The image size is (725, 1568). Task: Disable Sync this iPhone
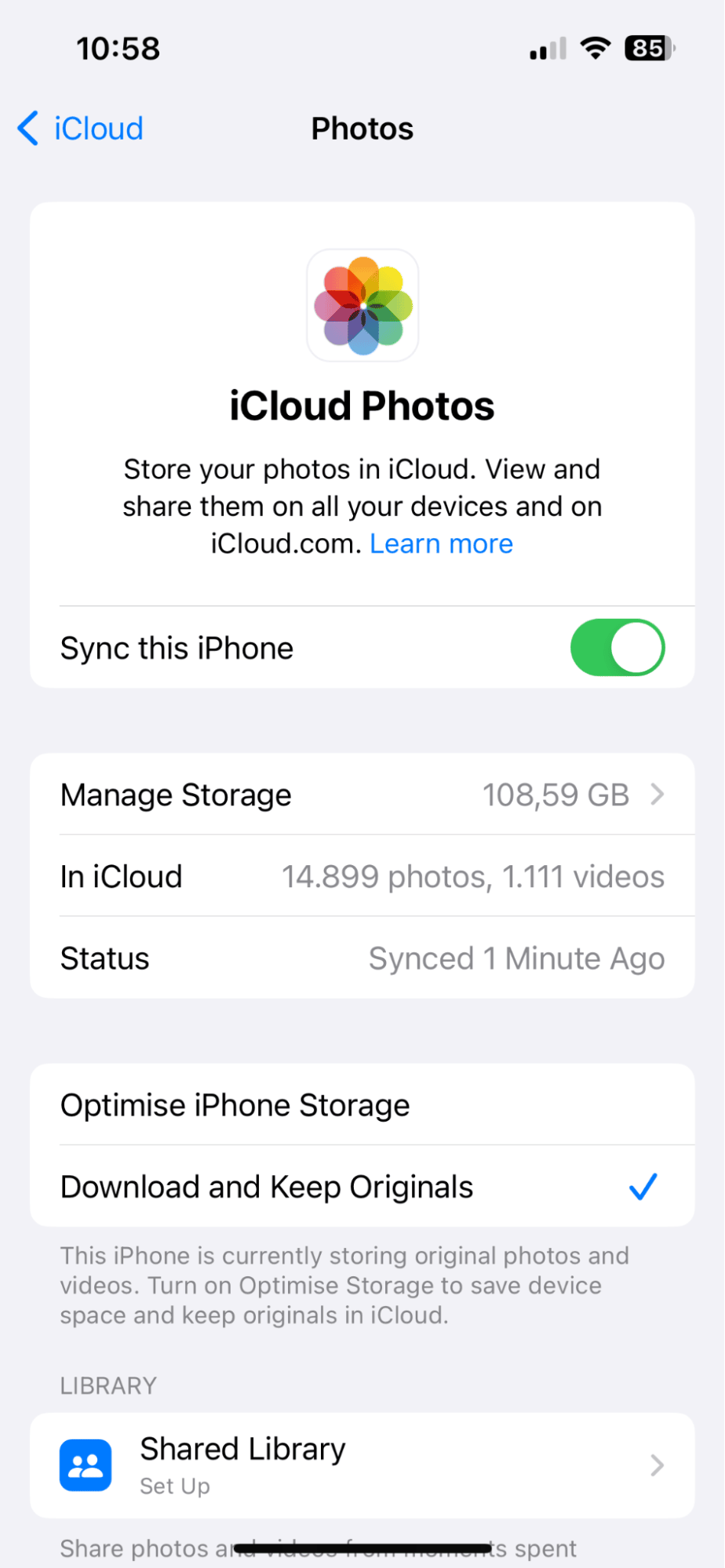tap(618, 647)
